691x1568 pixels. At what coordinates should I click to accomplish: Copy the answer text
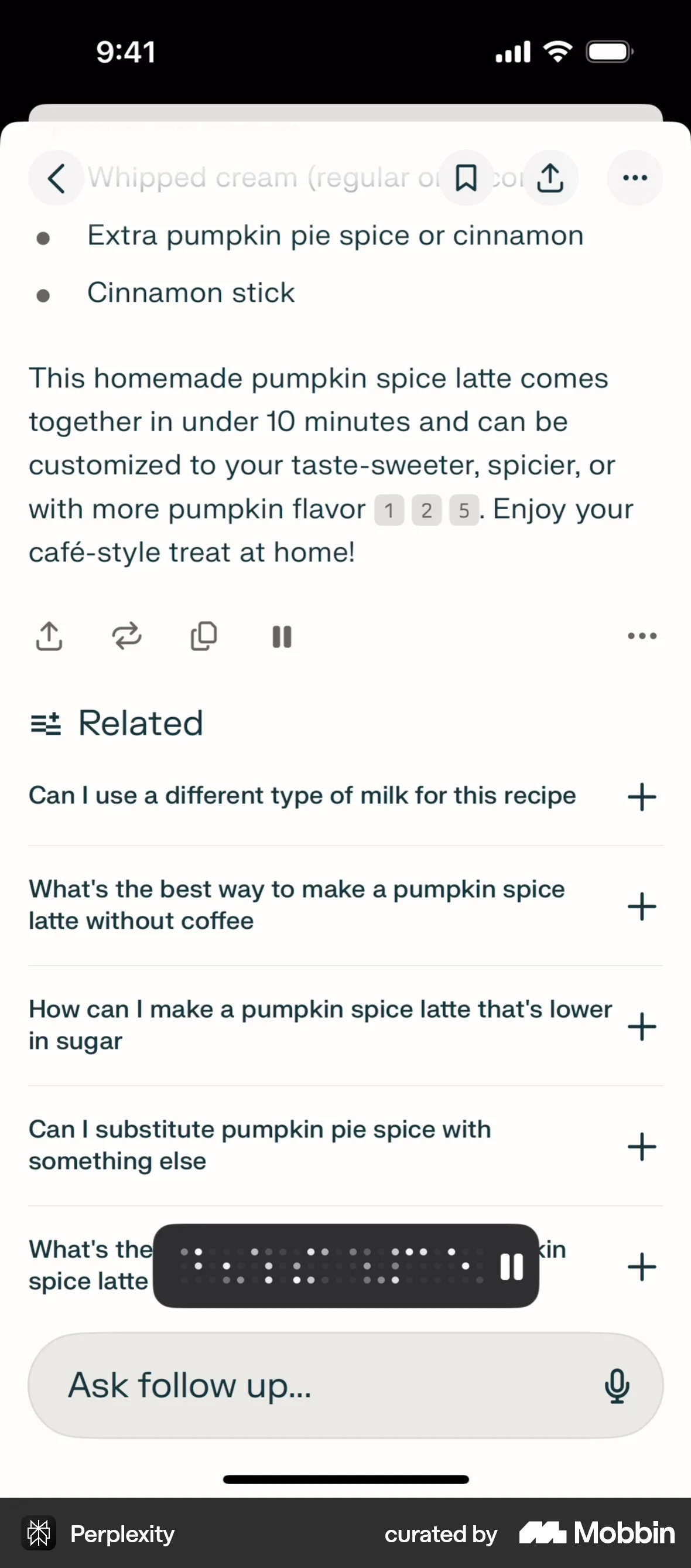coord(204,637)
